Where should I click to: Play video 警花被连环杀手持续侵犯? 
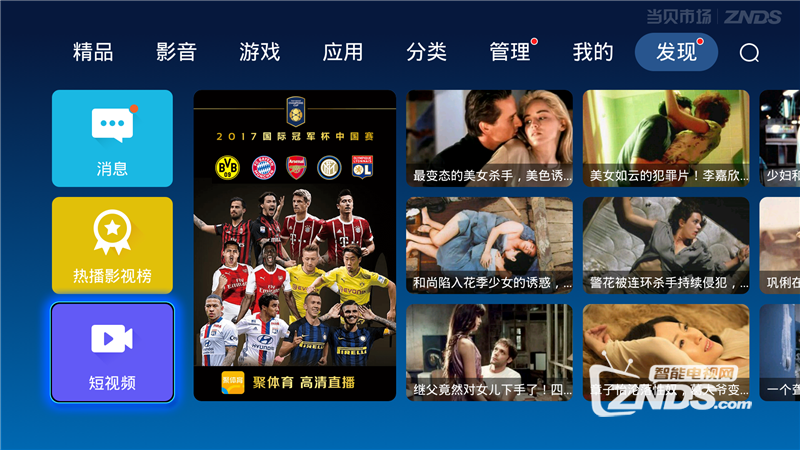666,245
